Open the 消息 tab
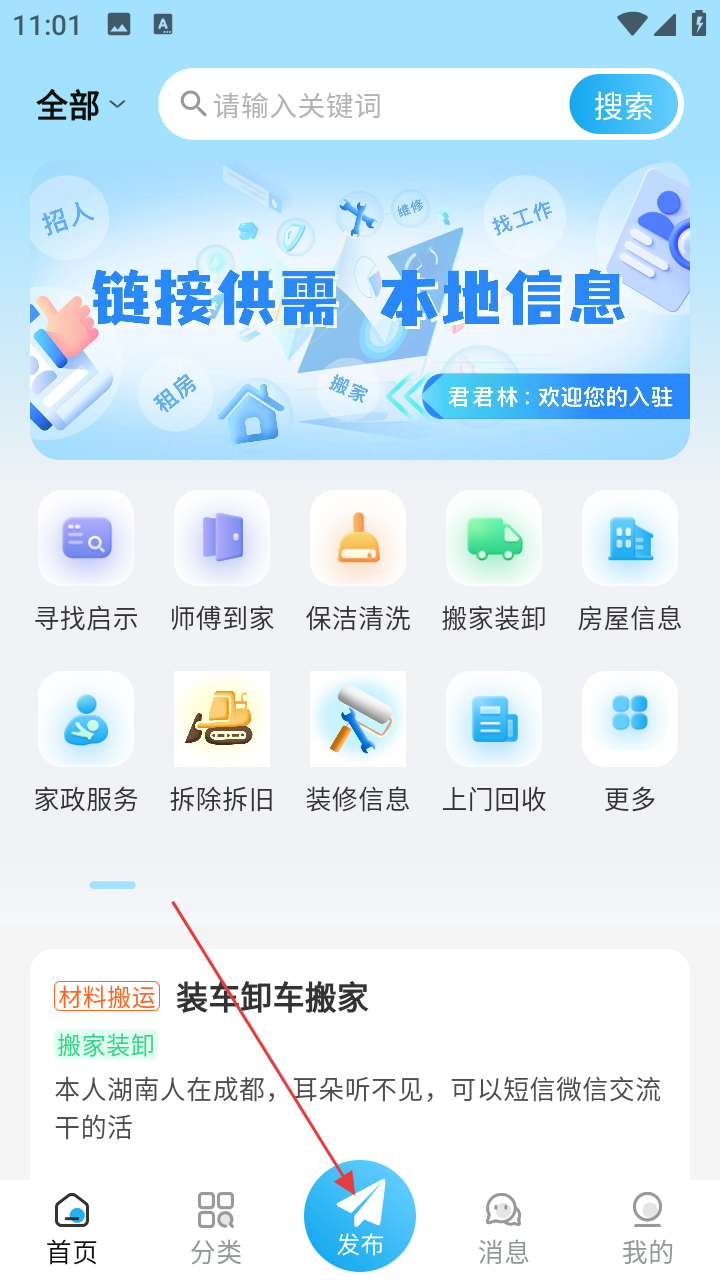 tap(504, 1228)
